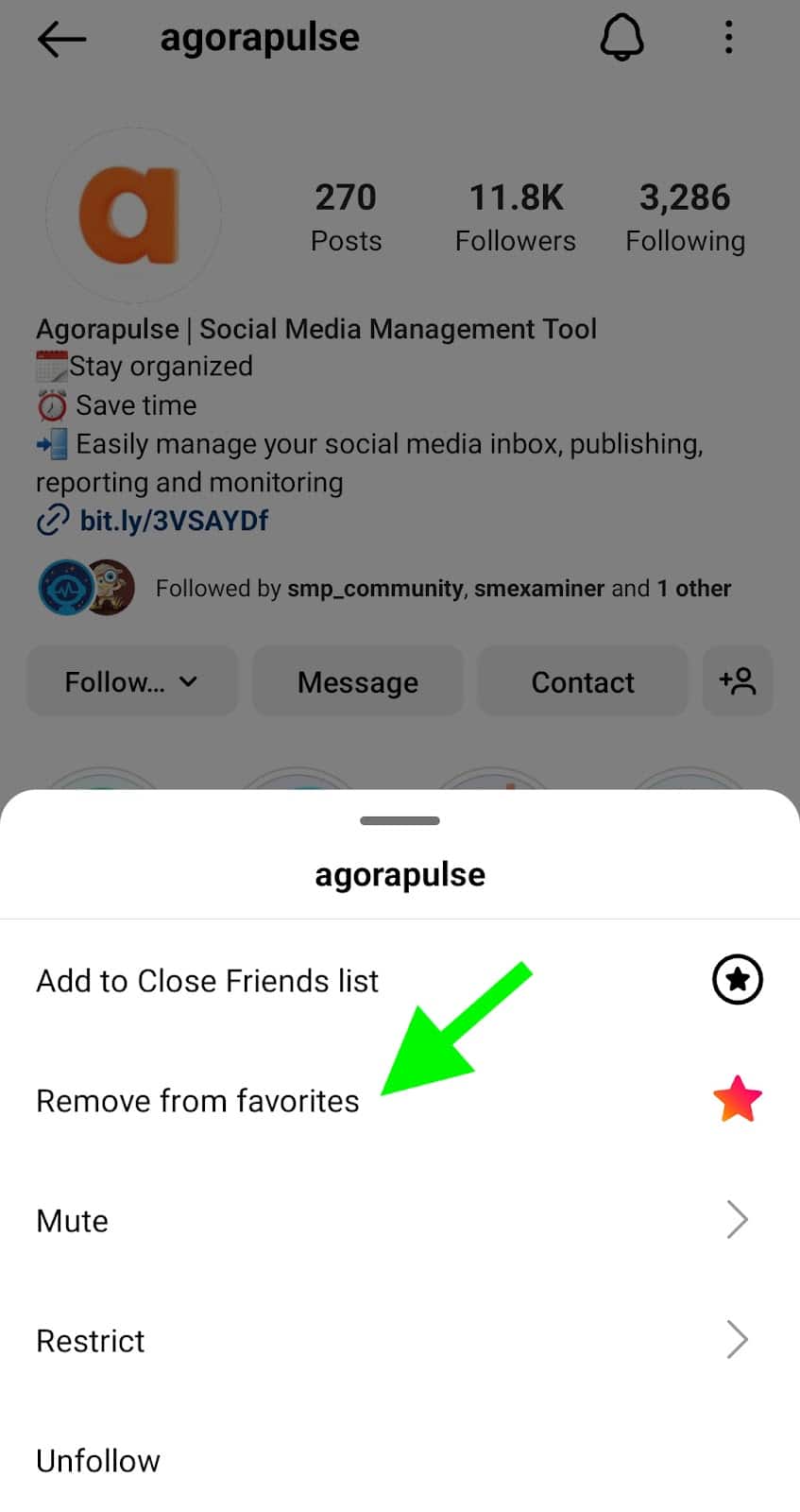Tap the Following dropdown button
The image size is (800, 1512).
pyautogui.click(x=132, y=681)
